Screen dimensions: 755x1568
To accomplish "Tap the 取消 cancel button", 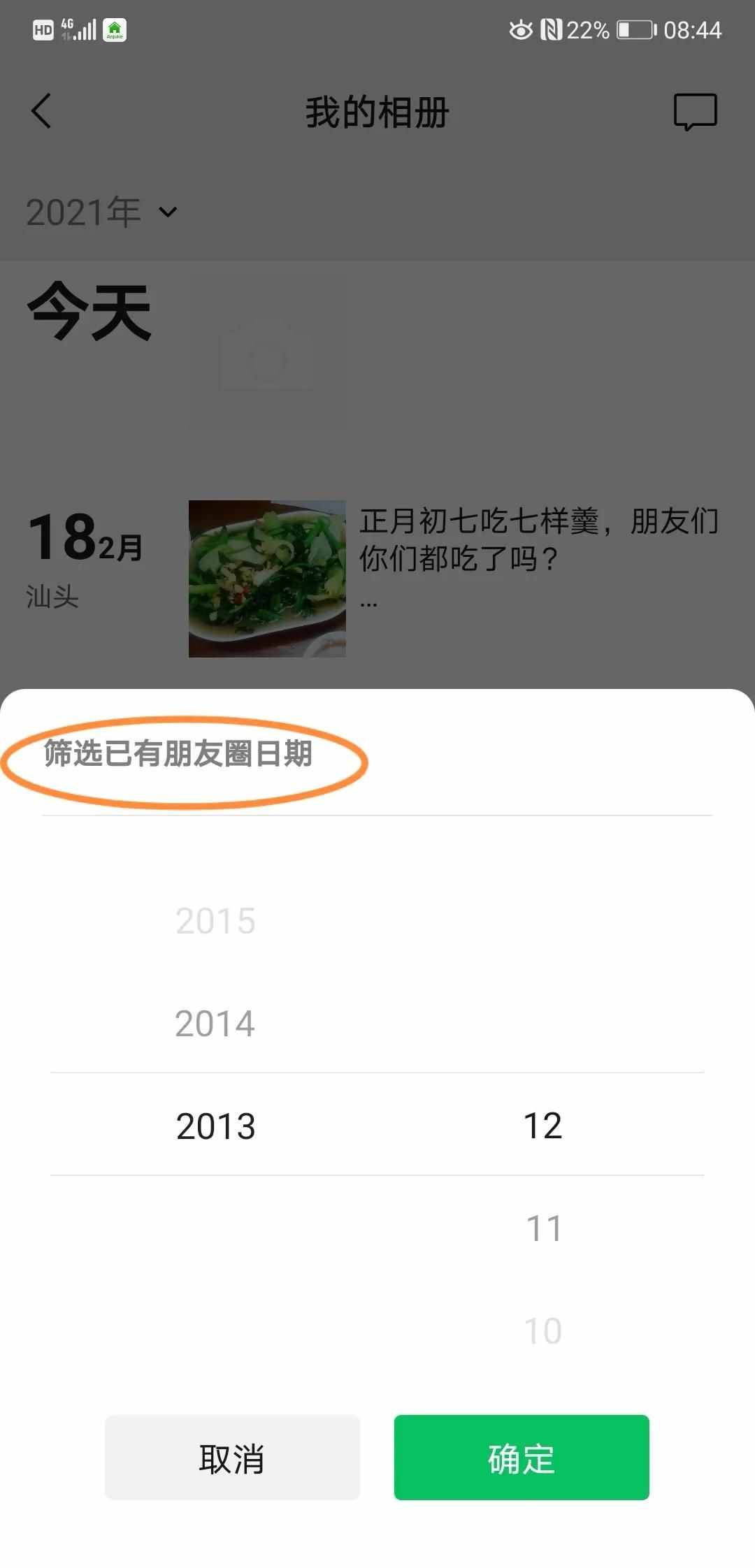I will [232, 1459].
